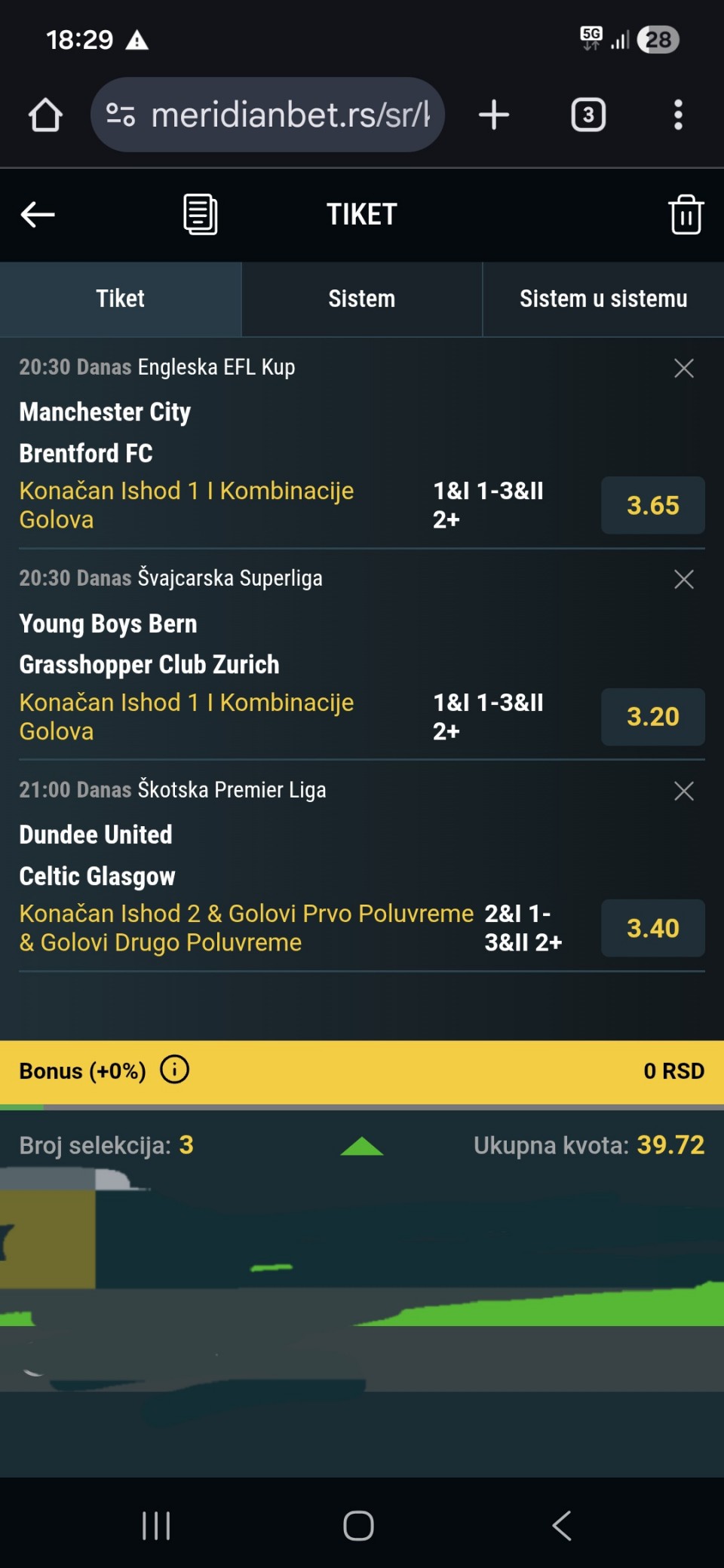724x1568 pixels.
Task: Tap the 3.40 odds button
Action: pyautogui.click(x=652, y=928)
